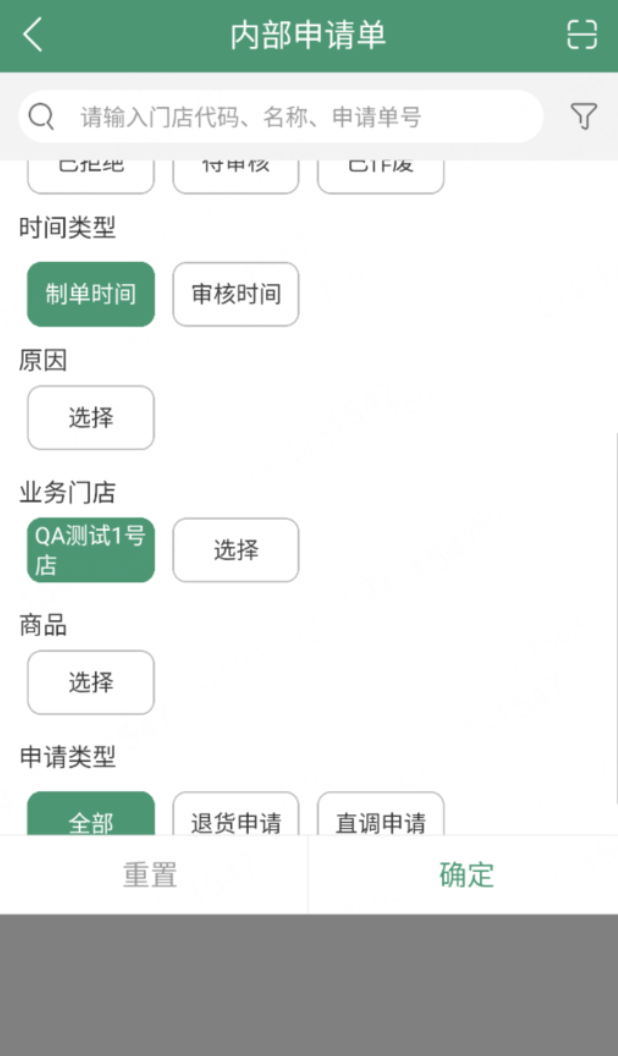Select the 退货申请 application type chip
Screen dimensions: 618x1056
pos(236,816)
